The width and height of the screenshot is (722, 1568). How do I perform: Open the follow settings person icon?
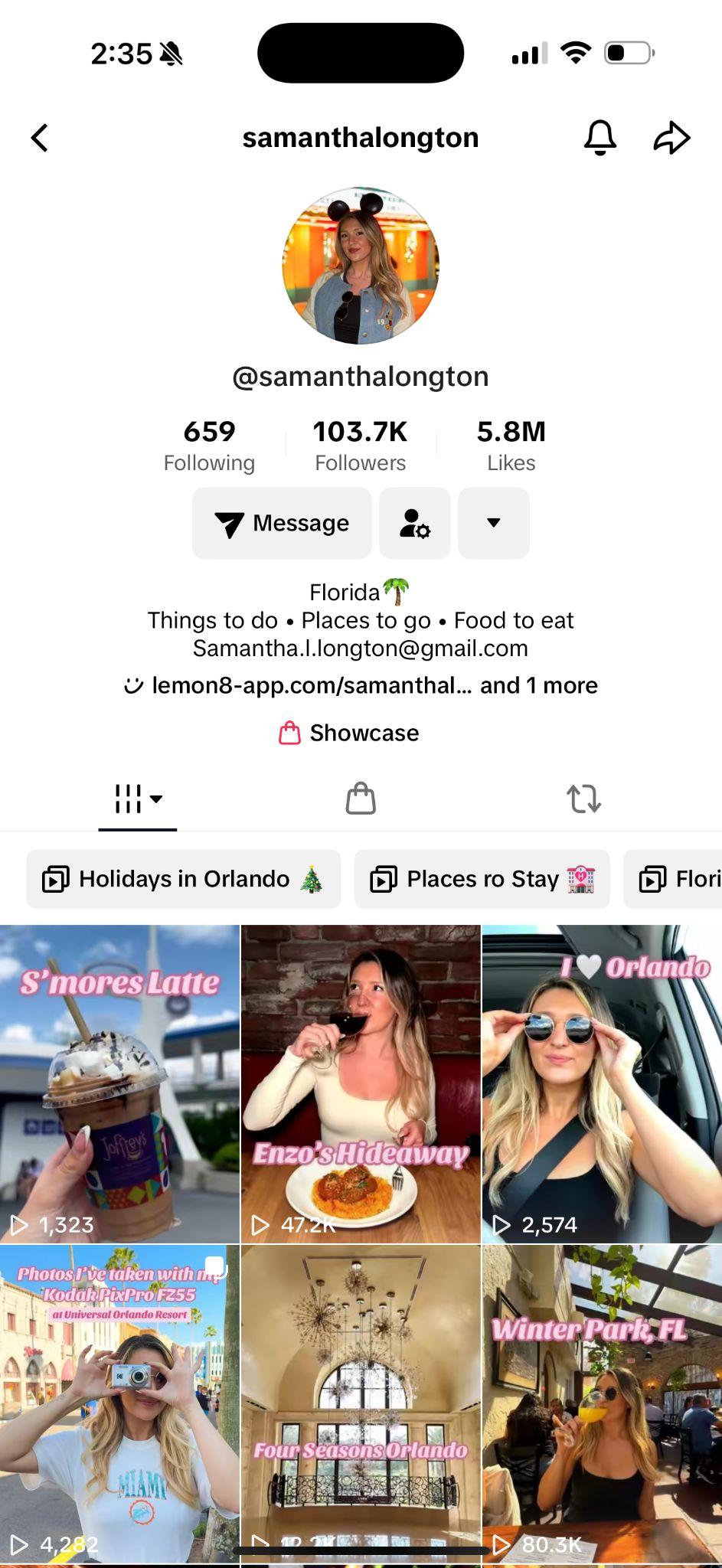pyautogui.click(x=414, y=523)
